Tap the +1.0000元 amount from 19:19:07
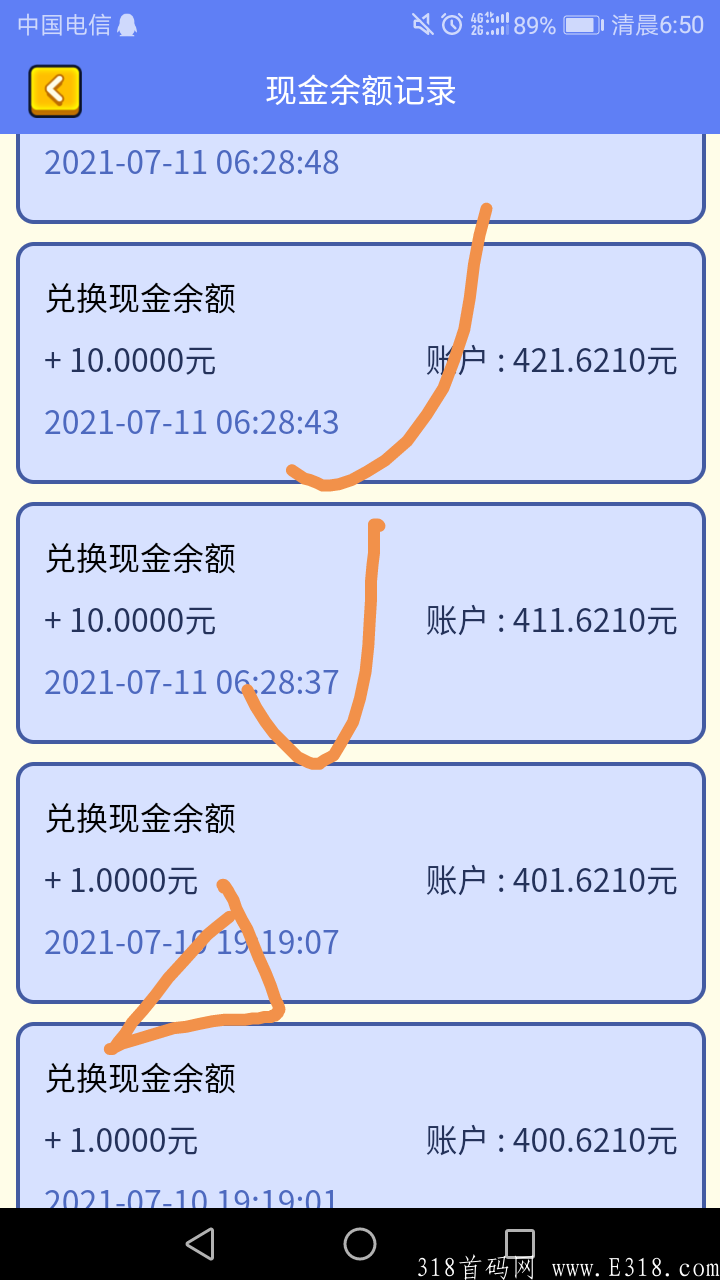The height and width of the screenshot is (1280, 720). [x=120, y=881]
